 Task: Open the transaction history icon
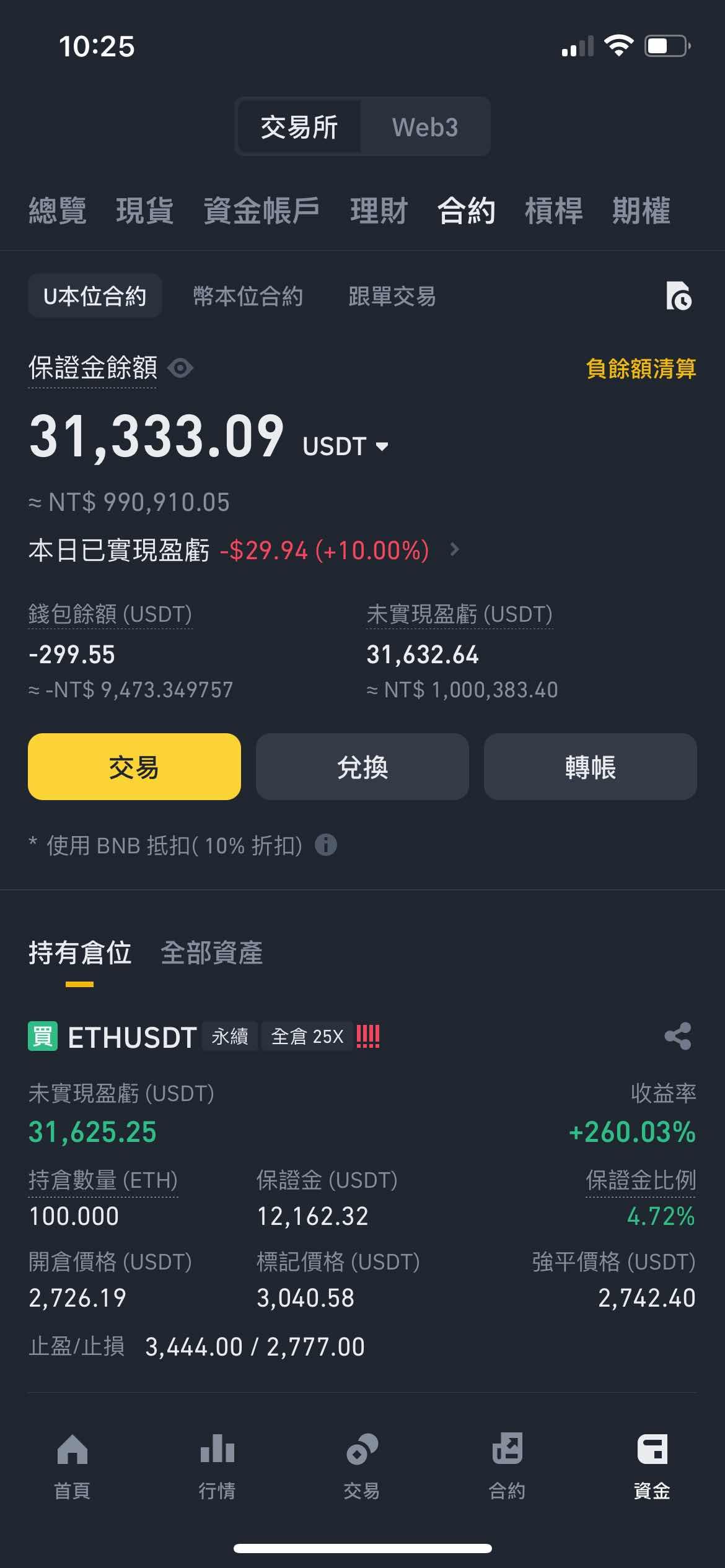[x=679, y=295]
